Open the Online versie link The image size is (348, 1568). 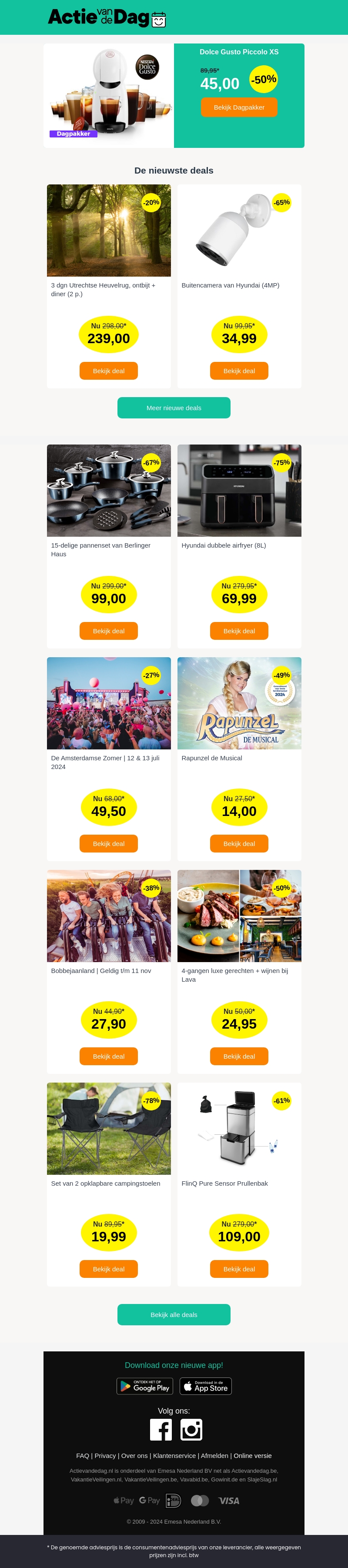[x=252, y=1456]
